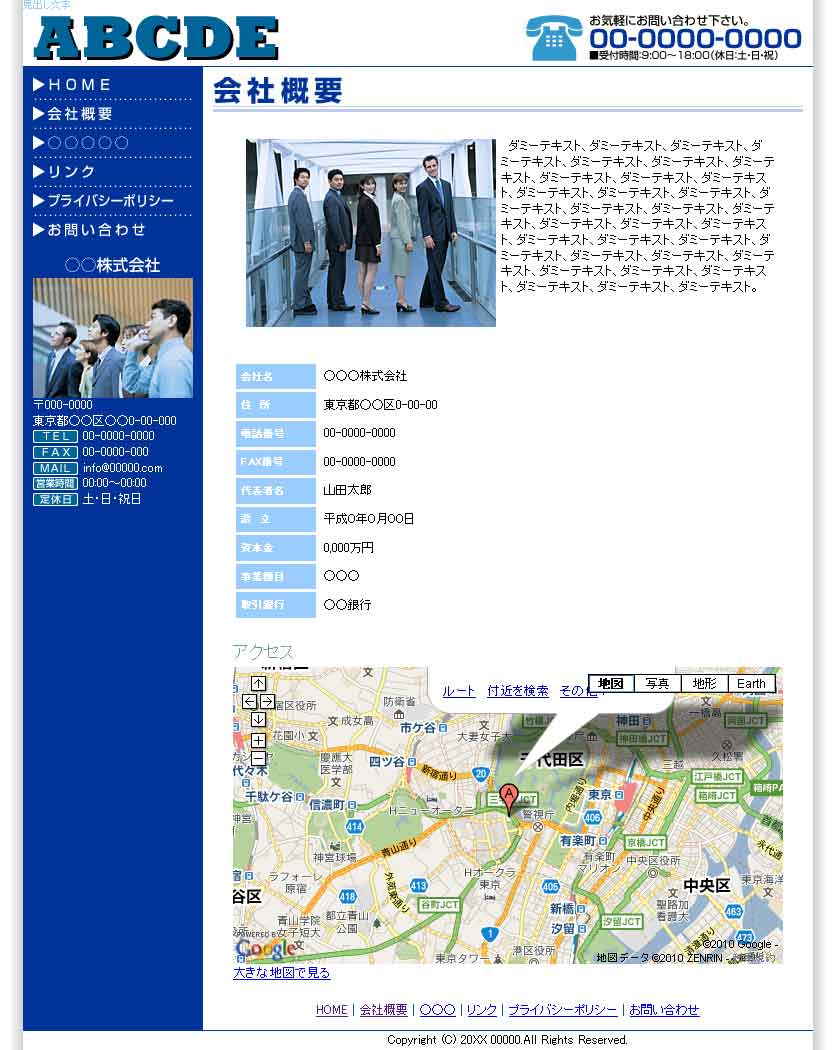
Task: Tap 付近を検索 link in map bubble
Action: coord(518,691)
